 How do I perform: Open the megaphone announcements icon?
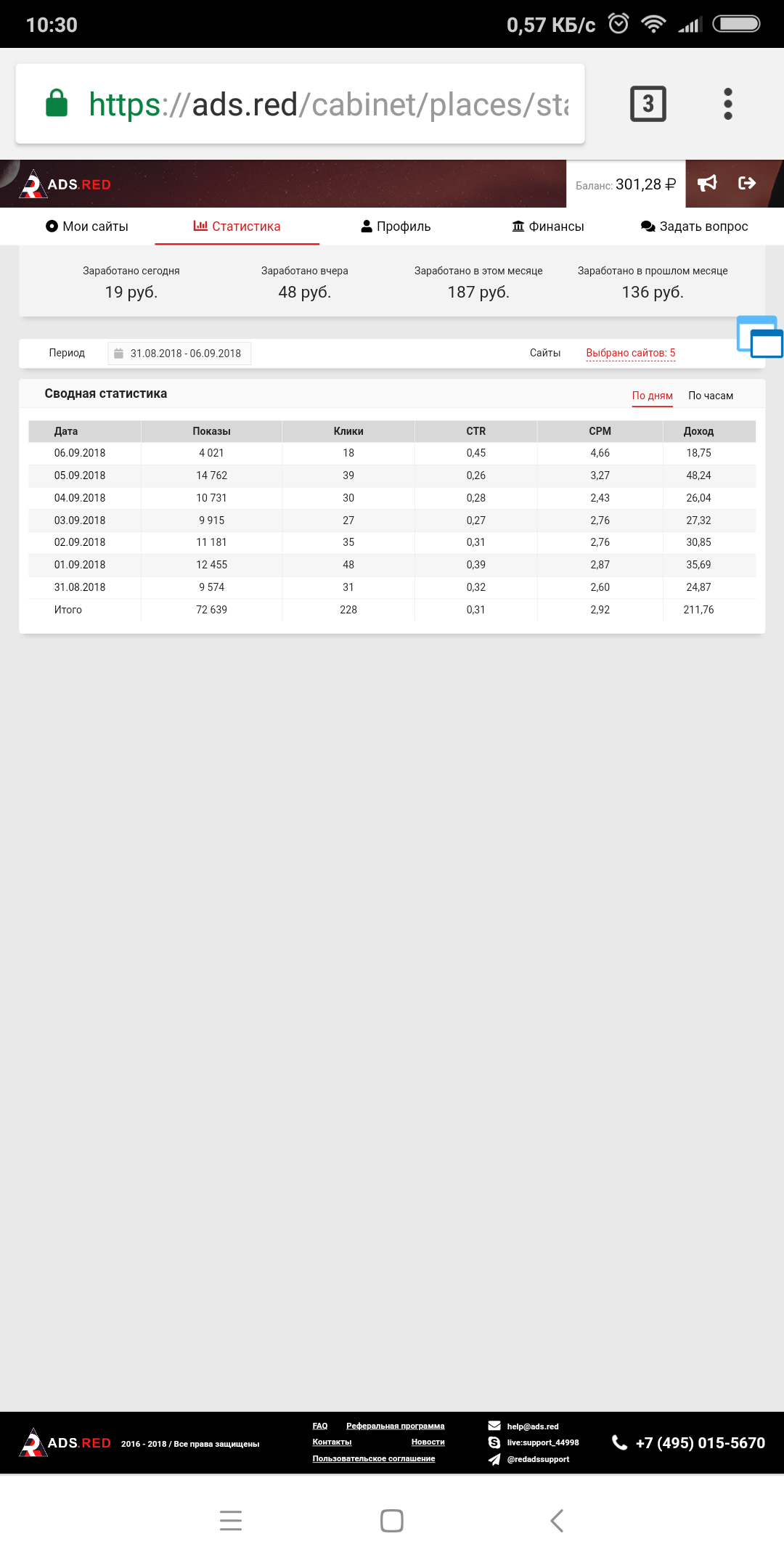point(707,184)
